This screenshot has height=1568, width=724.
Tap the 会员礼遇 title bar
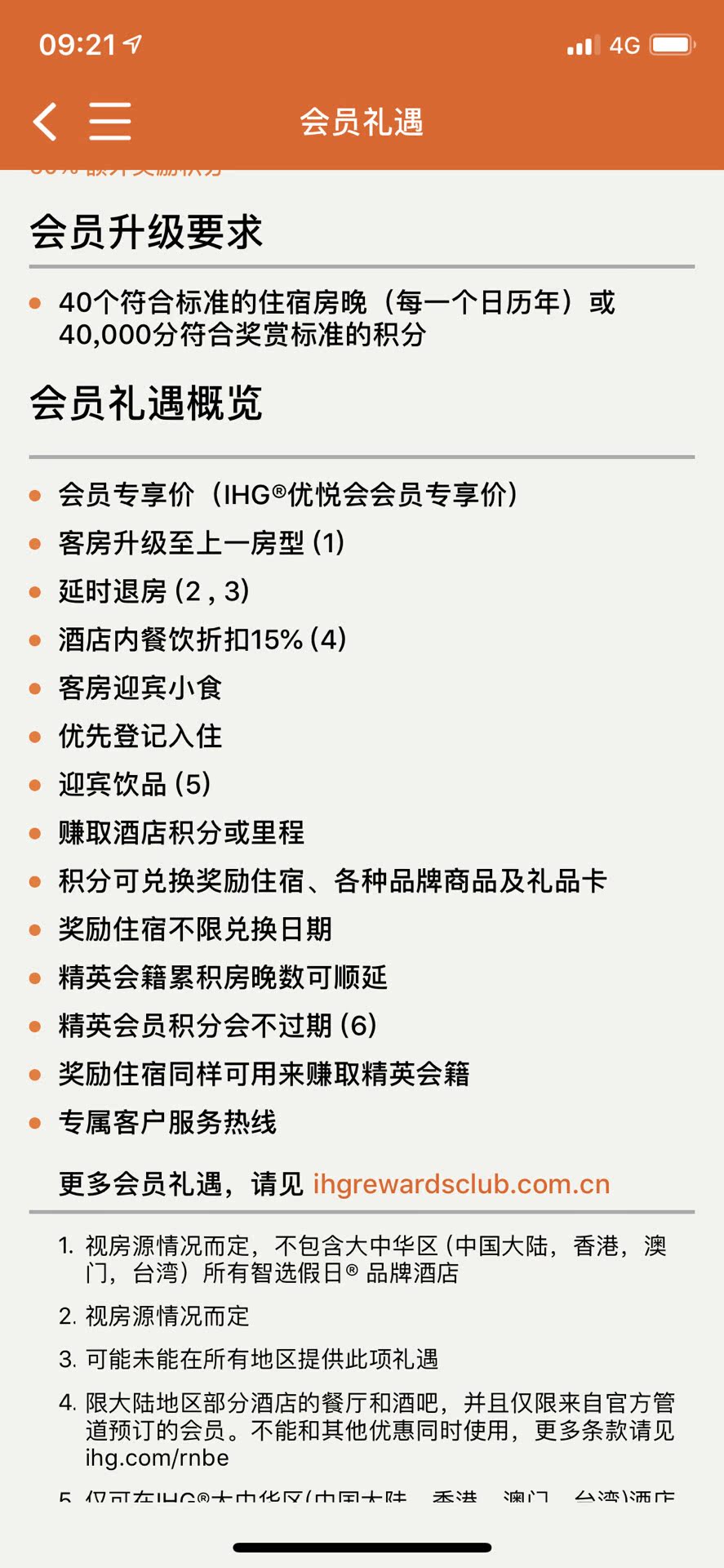click(x=362, y=119)
